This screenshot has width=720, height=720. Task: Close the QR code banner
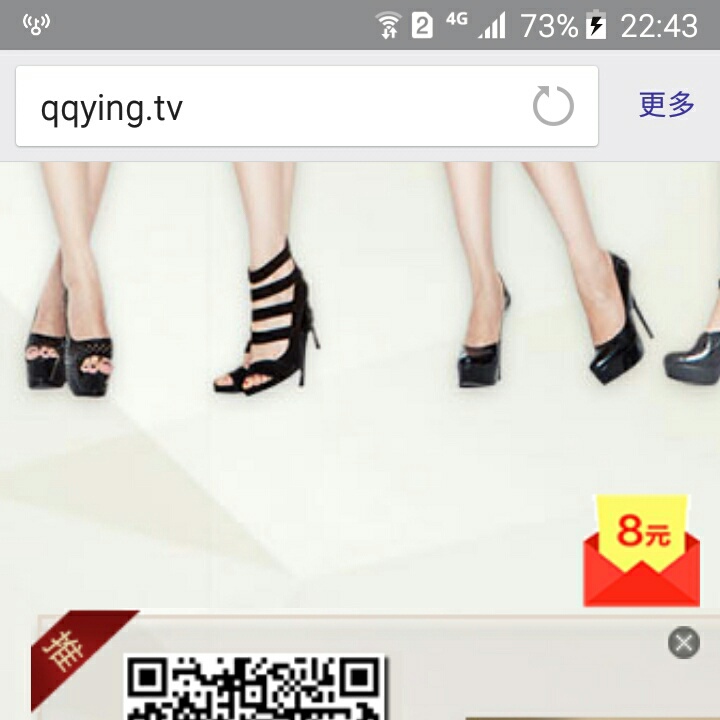[x=684, y=643]
